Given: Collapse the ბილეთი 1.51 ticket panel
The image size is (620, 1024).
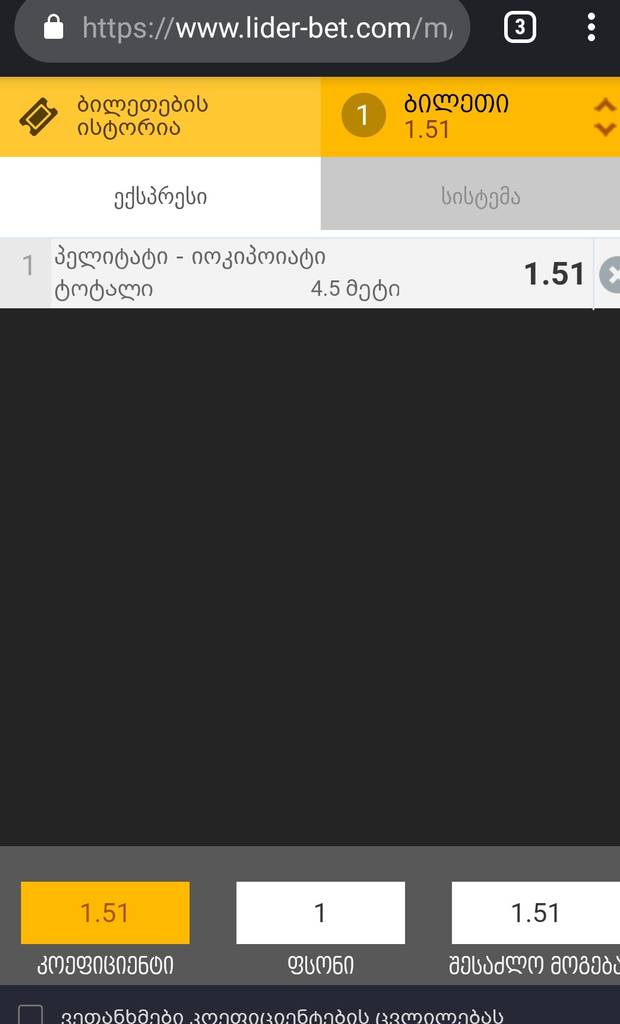Looking at the screenshot, I should 604,117.
